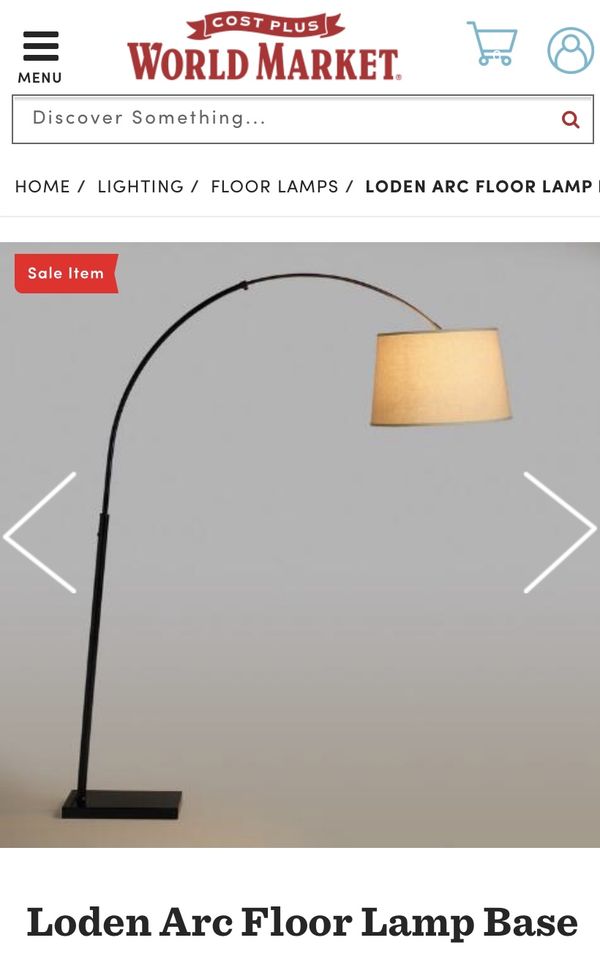Open the lamp product photo
This screenshot has width=600, height=973.
coord(300,545)
